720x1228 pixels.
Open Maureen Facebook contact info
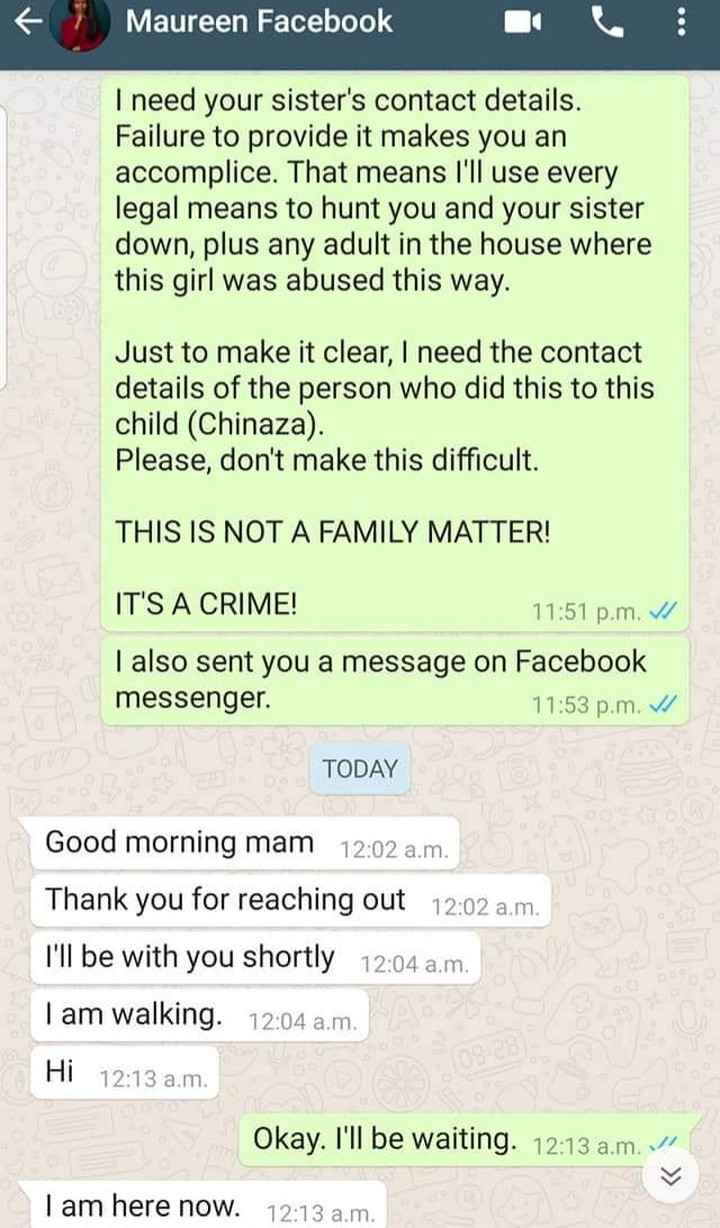pos(258,21)
